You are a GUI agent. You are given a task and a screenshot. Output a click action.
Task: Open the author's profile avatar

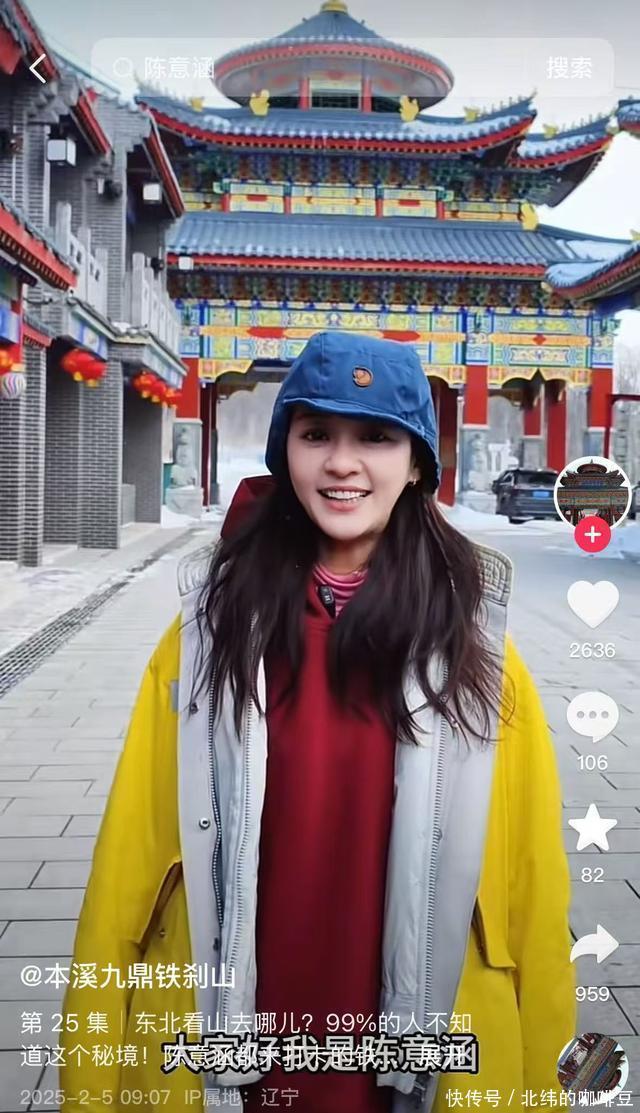pyautogui.click(x=592, y=493)
